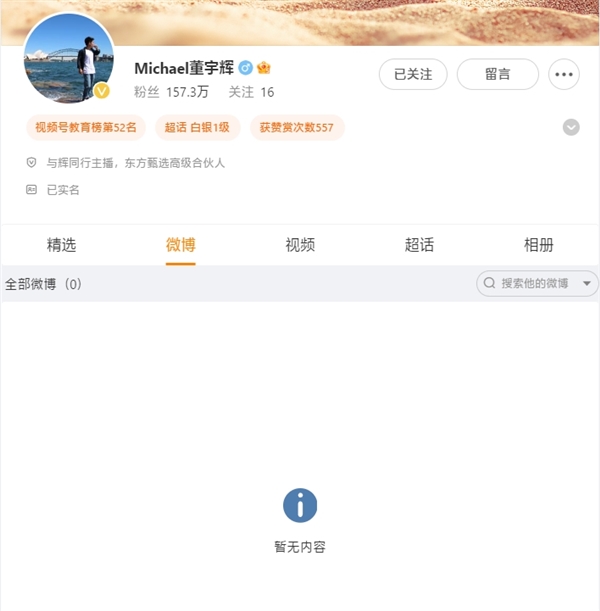Open the three-dot overflow menu

[565, 74]
